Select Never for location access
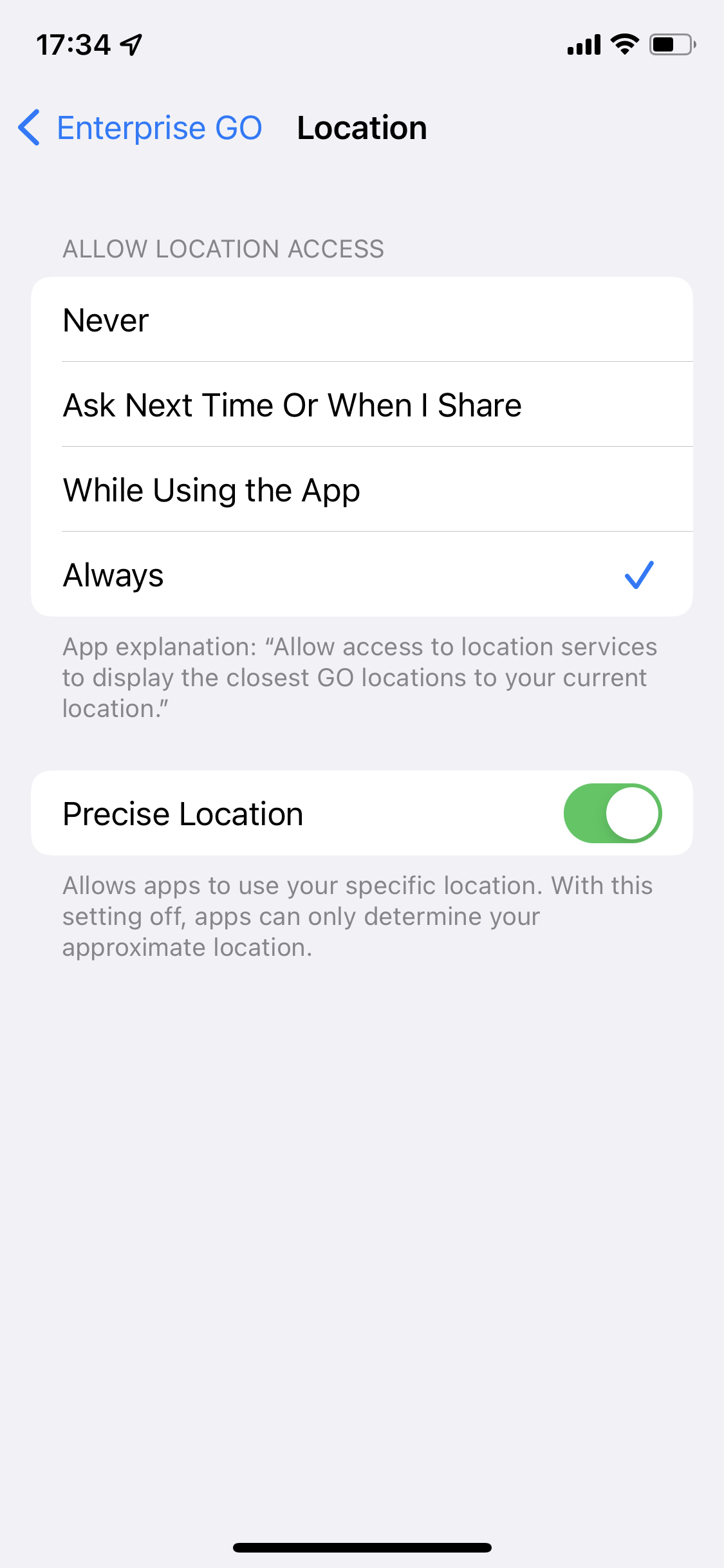 [360, 320]
